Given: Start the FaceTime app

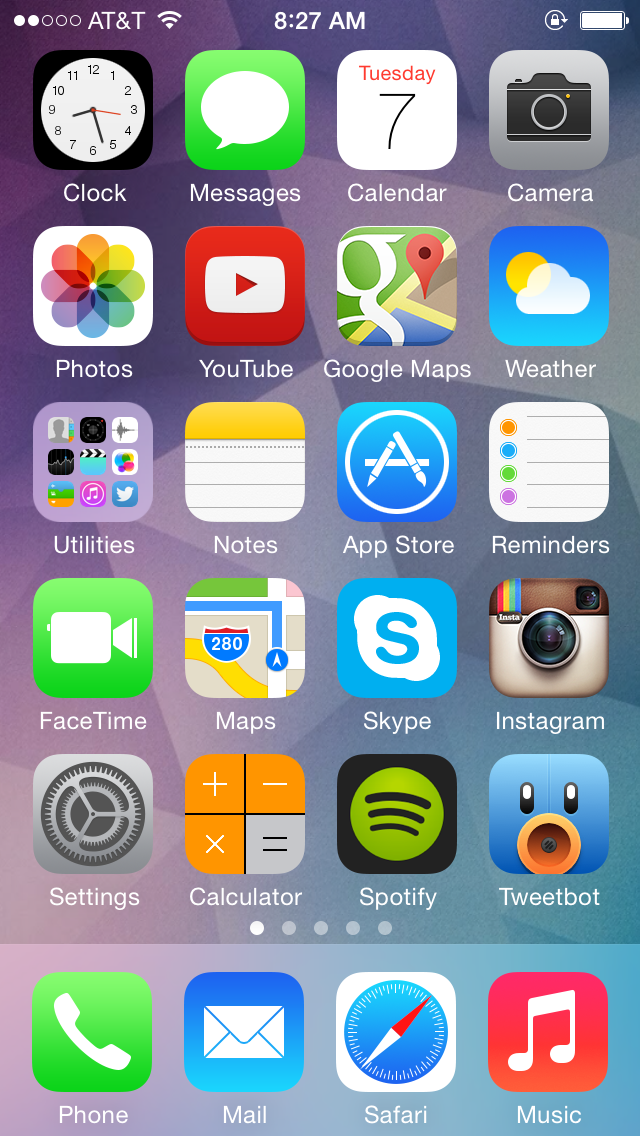Looking at the screenshot, I should 93,638.
